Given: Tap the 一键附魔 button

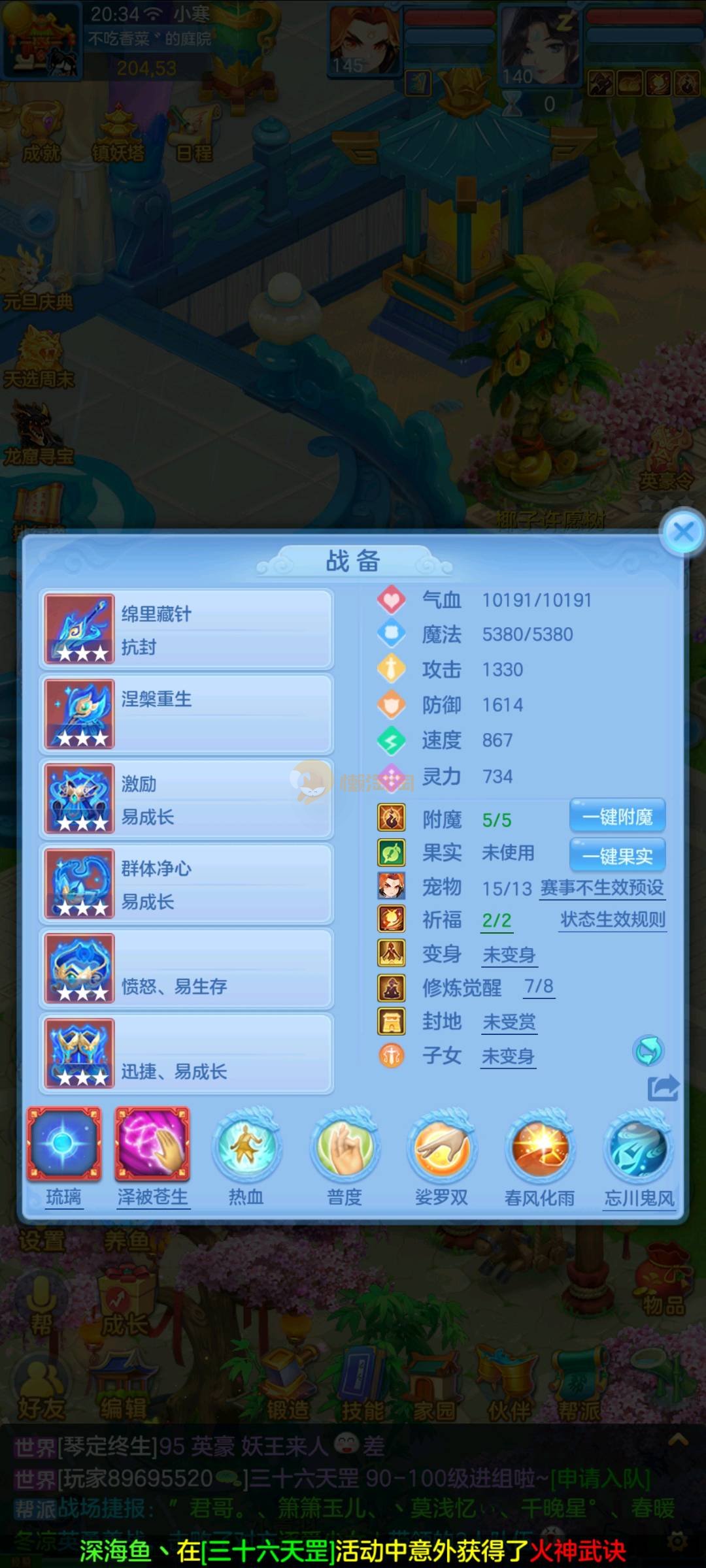Looking at the screenshot, I should click(617, 816).
